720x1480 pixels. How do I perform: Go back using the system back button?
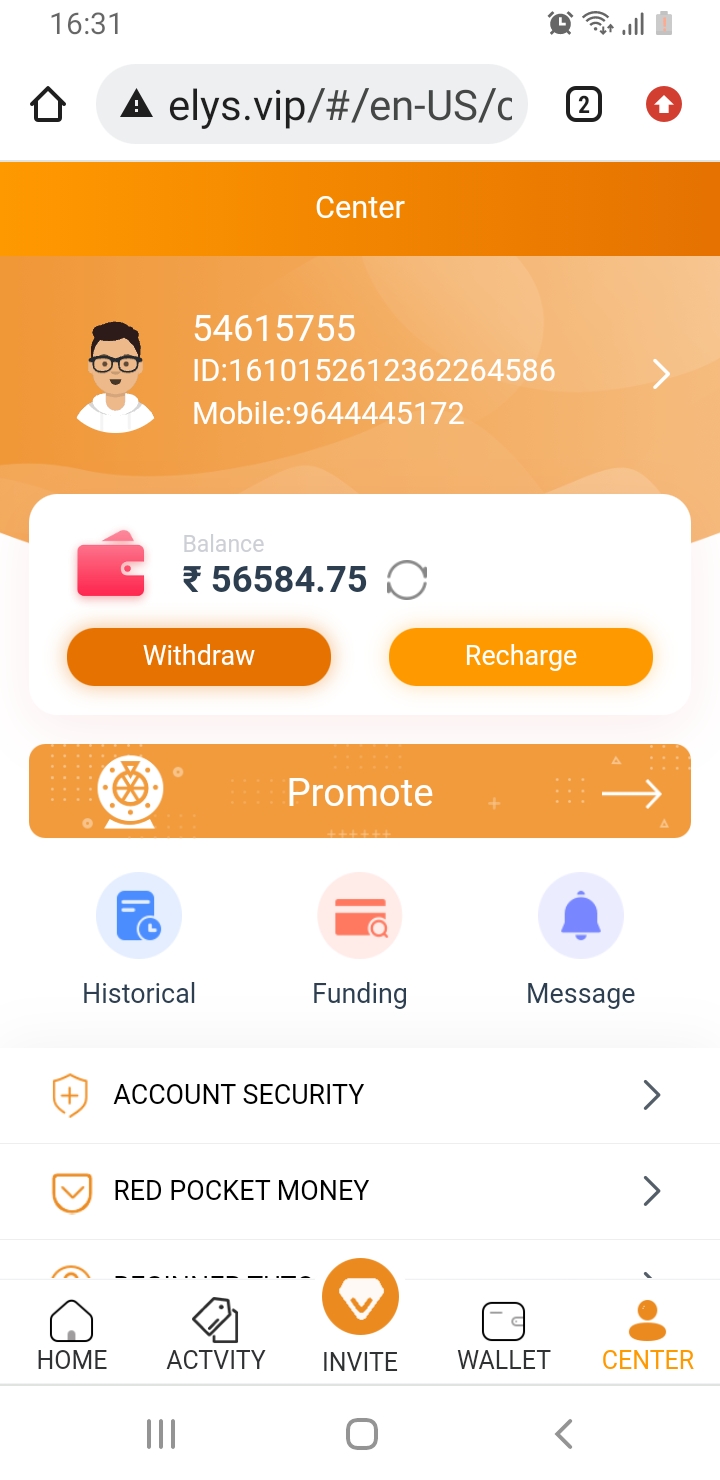click(x=563, y=1434)
